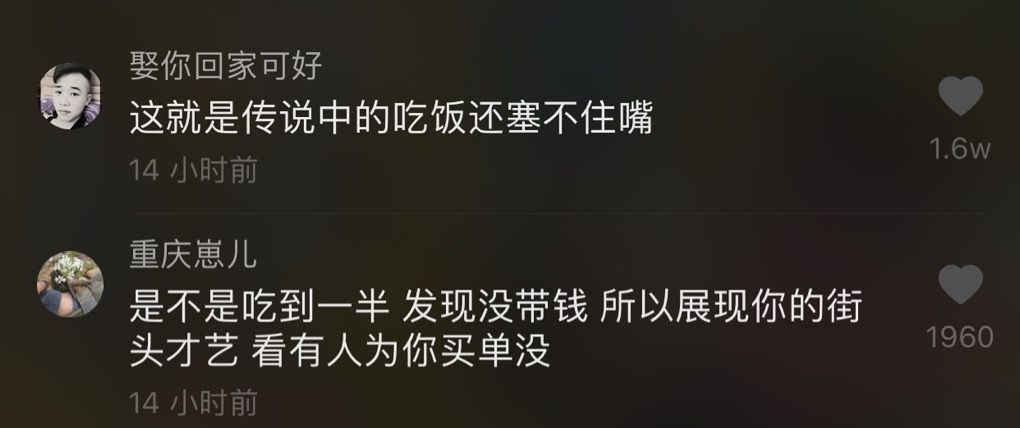Open 重庆崽儿's profile avatar
Screen dimensions: 1020x428
click(x=70, y=284)
